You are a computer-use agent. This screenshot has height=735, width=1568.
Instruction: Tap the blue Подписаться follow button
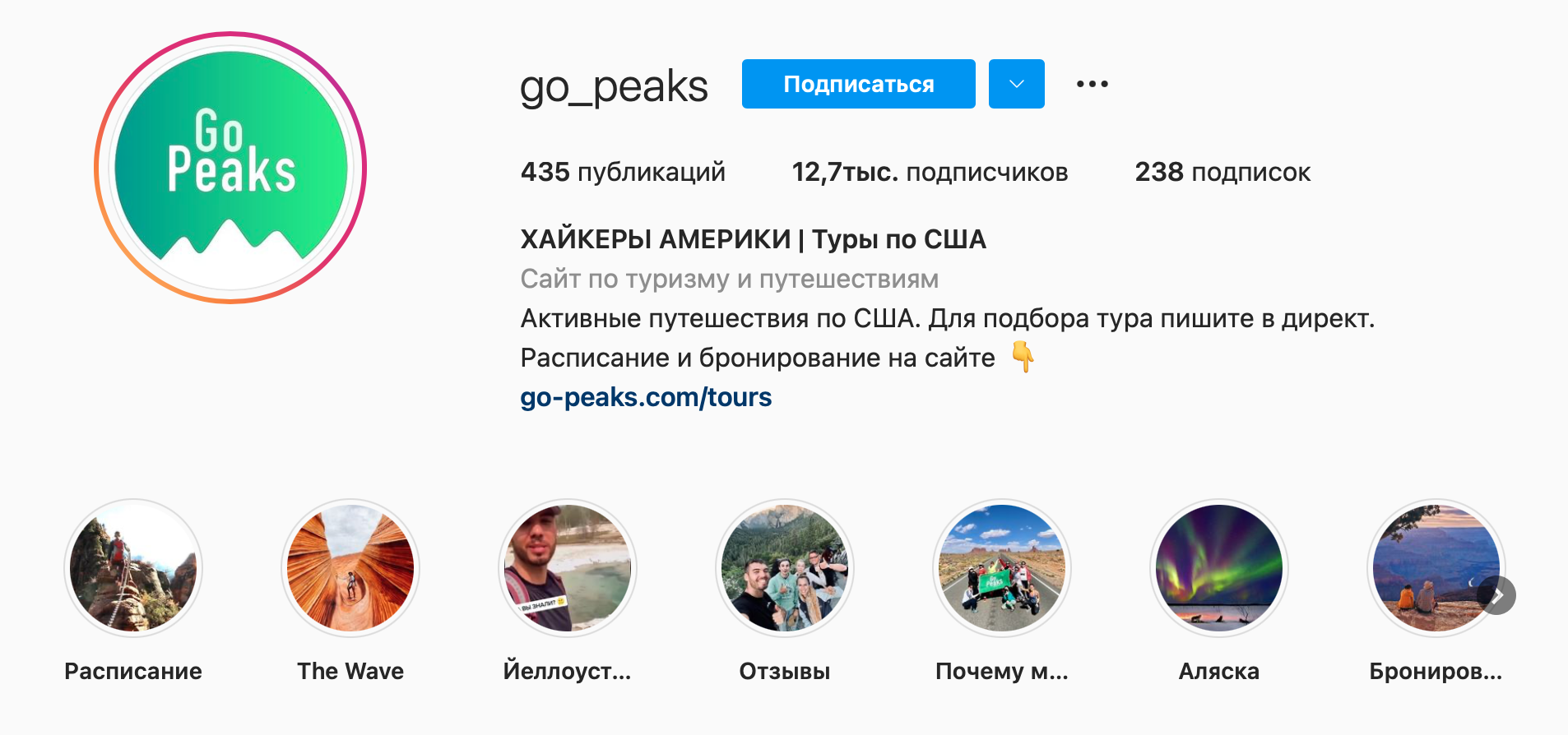pos(858,84)
